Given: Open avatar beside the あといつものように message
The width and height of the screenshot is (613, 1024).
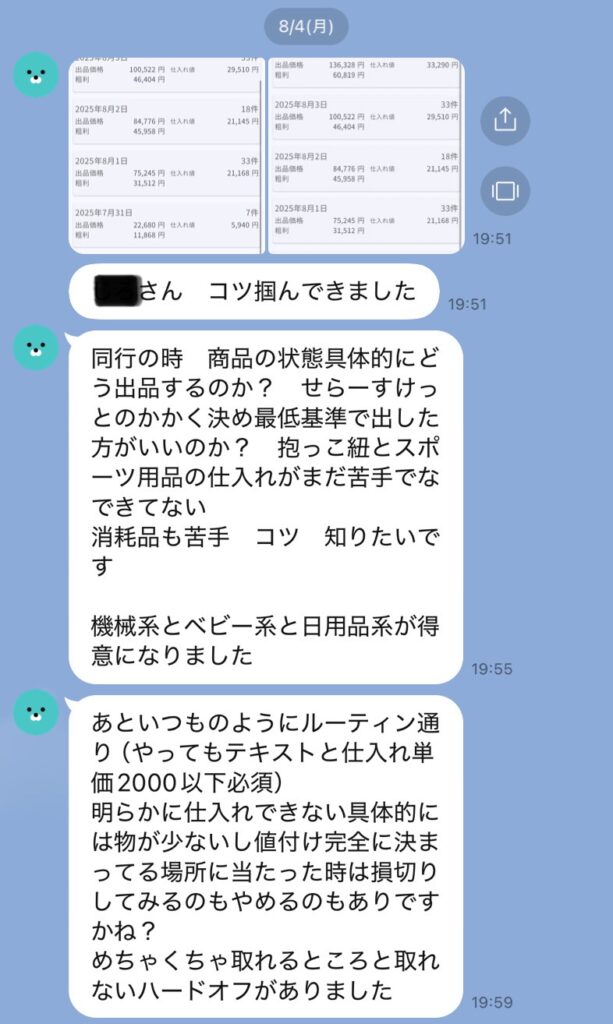Looking at the screenshot, I should [x=36, y=713].
